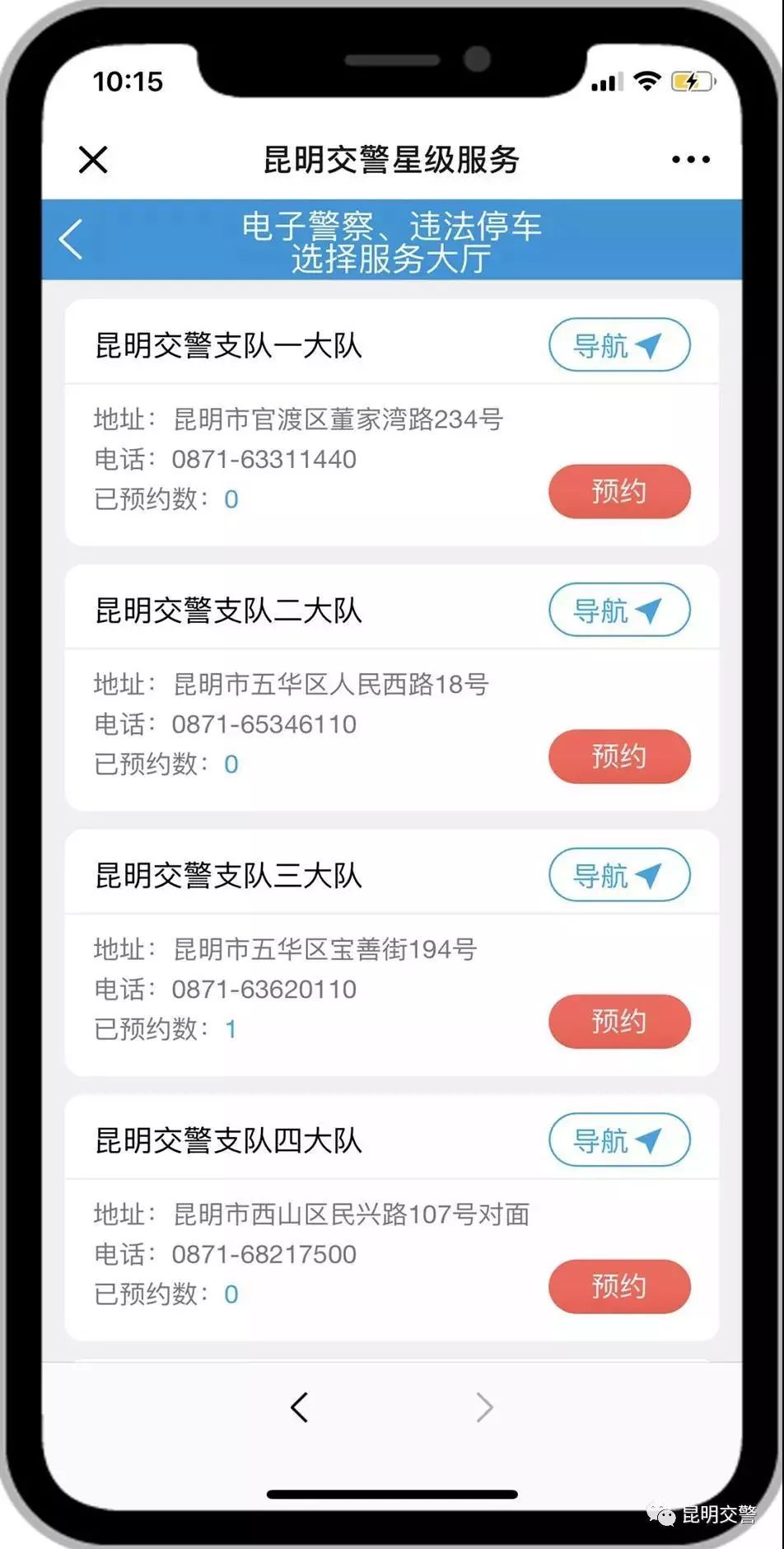Tap 预约 for 昆明交警支队四大队

click(x=619, y=1286)
